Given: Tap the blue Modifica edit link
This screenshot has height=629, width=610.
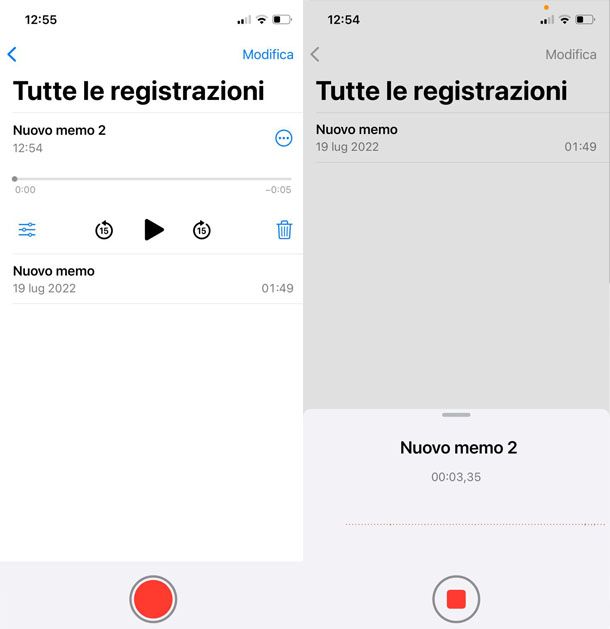Looking at the screenshot, I should tap(267, 55).
